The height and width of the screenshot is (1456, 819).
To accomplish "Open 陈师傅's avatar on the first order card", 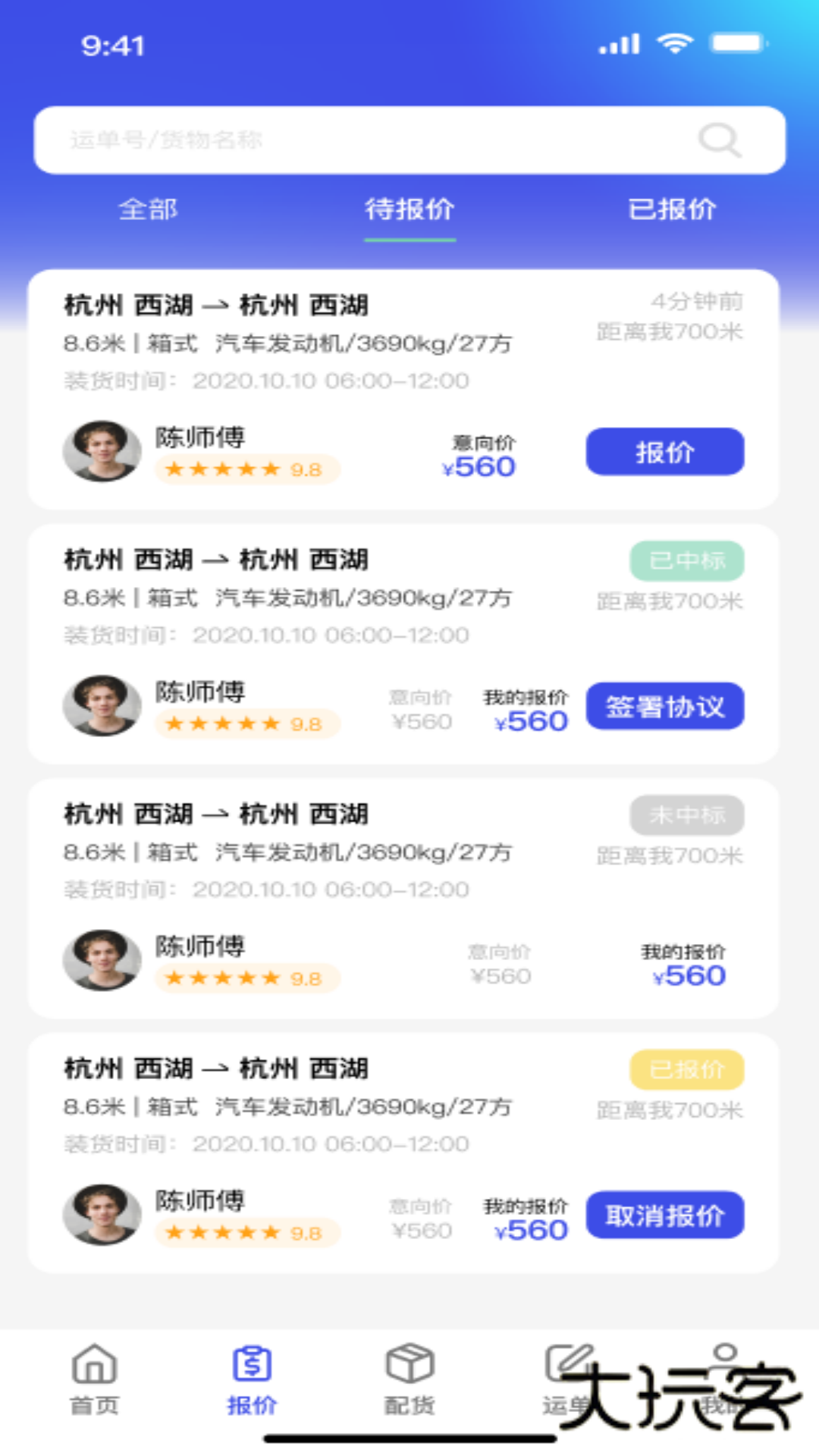I will pos(104,451).
